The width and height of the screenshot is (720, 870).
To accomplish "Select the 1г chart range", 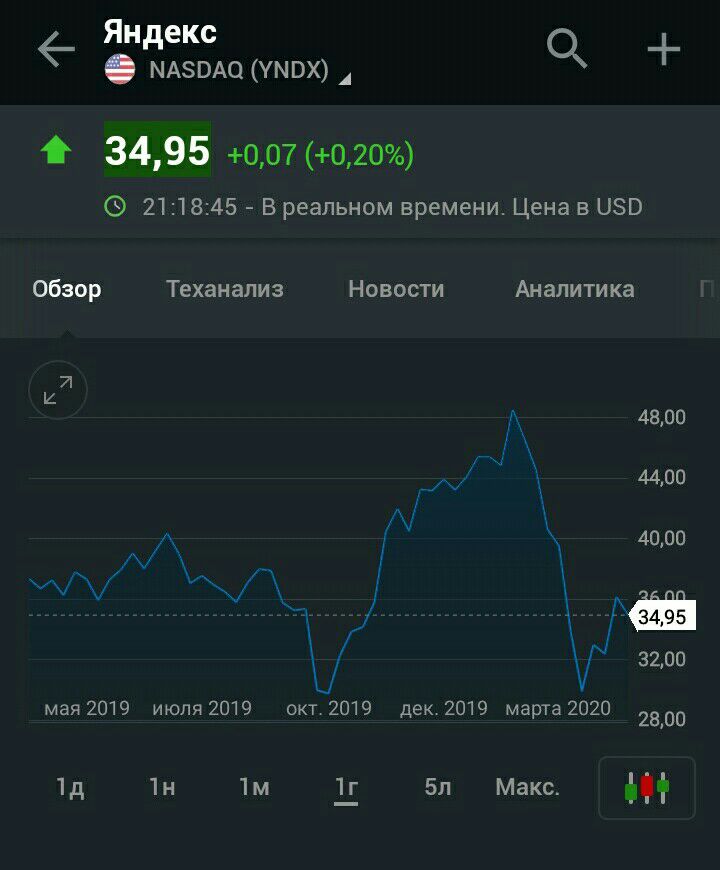I will coord(346,788).
